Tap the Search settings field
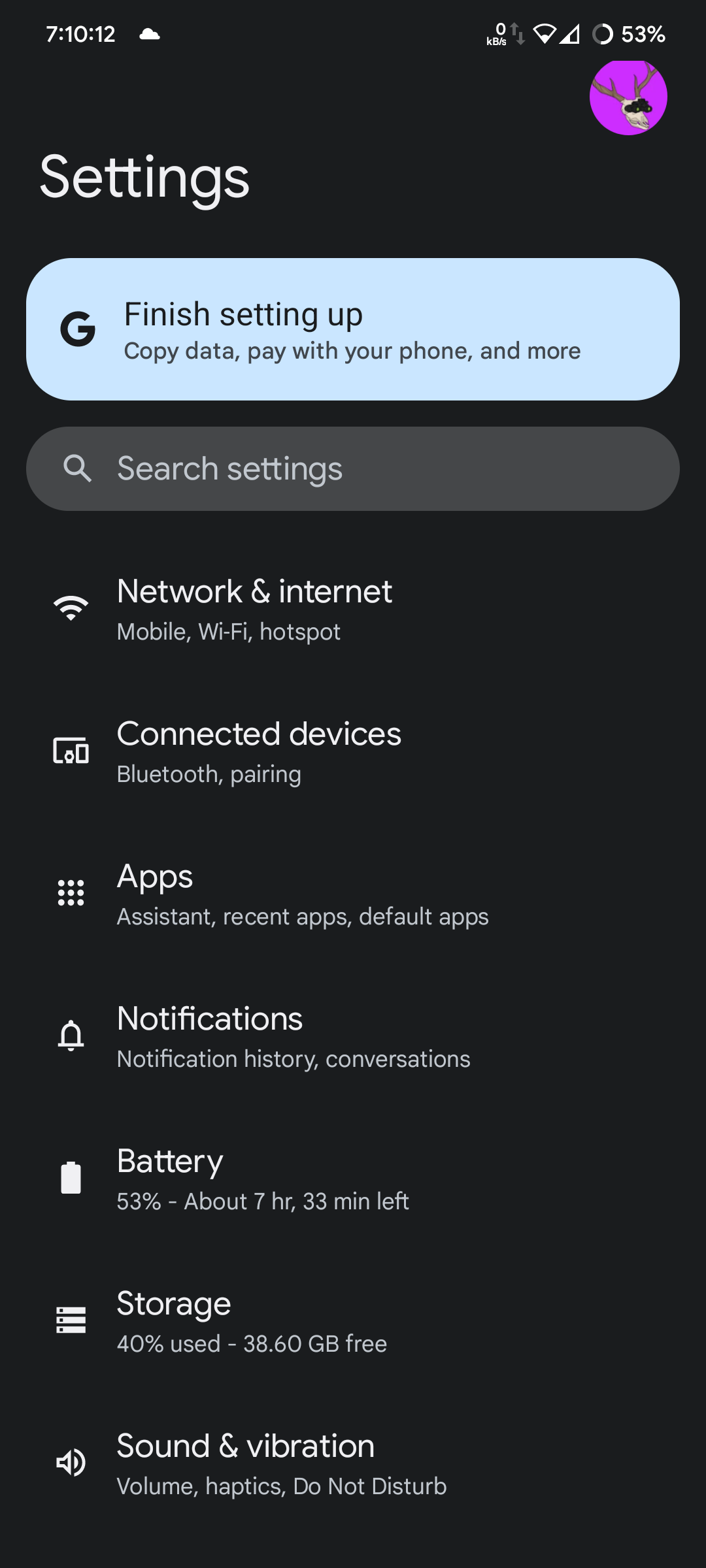This screenshot has height=1568, width=706. tap(353, 468)
